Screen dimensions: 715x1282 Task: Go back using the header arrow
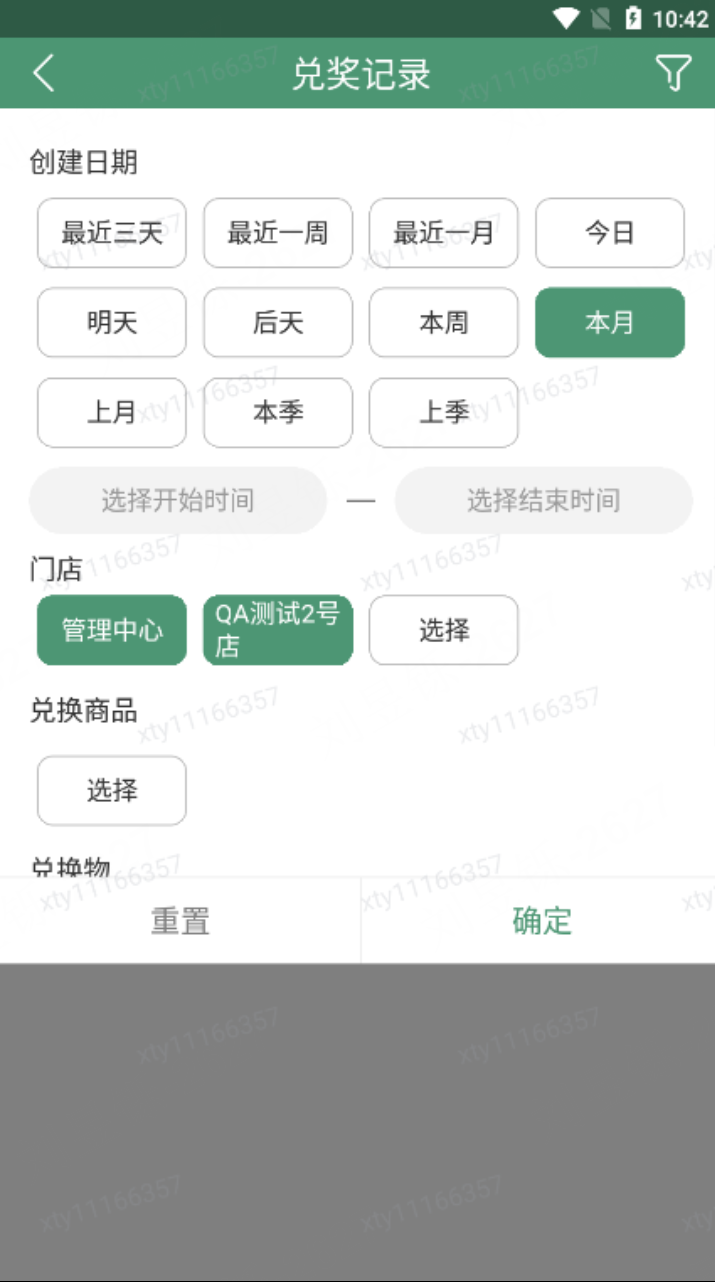[x=43, y=73]
